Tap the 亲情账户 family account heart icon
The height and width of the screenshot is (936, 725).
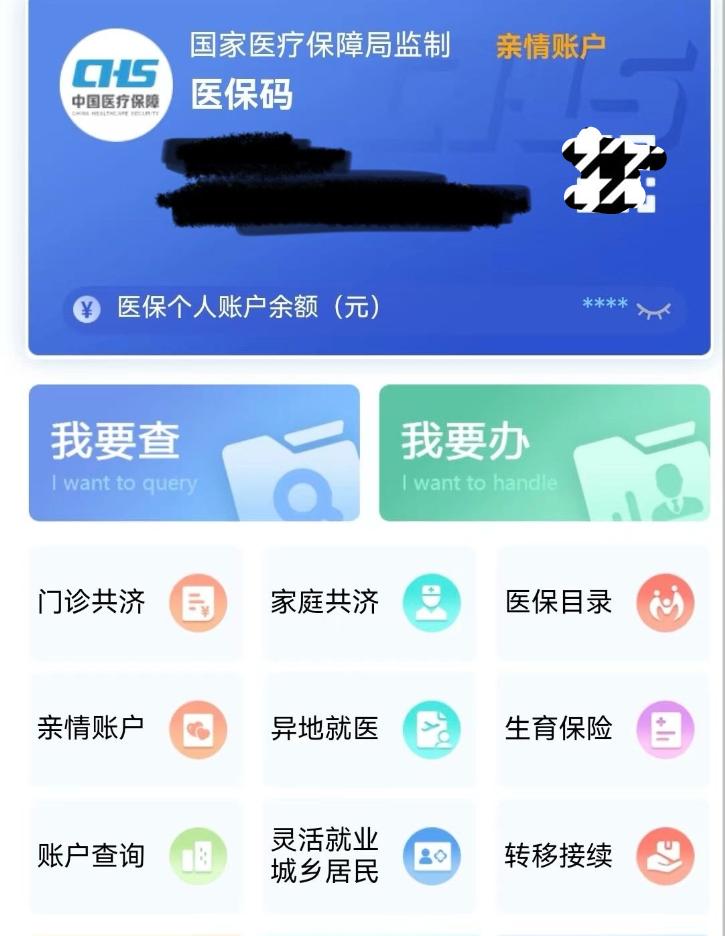coord(199,730)
